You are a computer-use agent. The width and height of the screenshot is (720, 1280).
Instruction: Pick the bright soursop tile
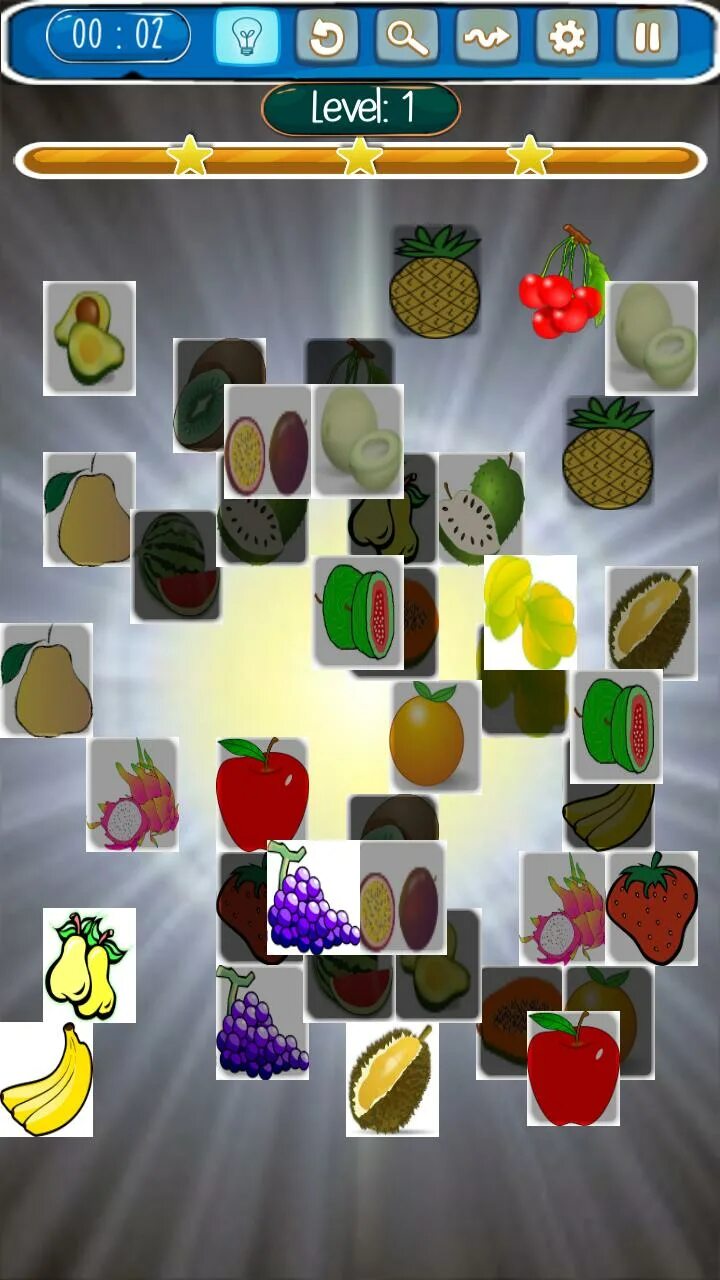481,509
